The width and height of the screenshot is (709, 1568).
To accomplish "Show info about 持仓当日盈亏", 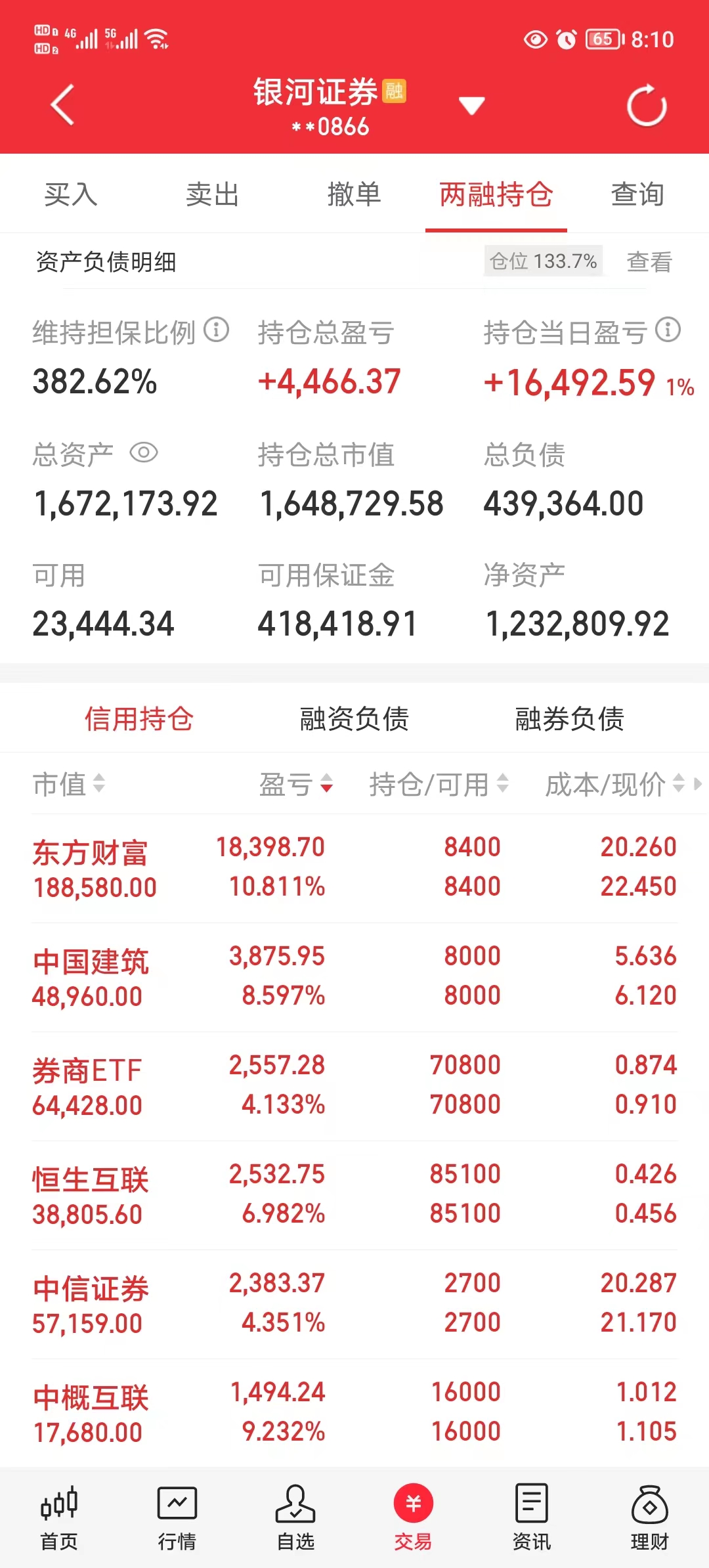I will 668,330.
